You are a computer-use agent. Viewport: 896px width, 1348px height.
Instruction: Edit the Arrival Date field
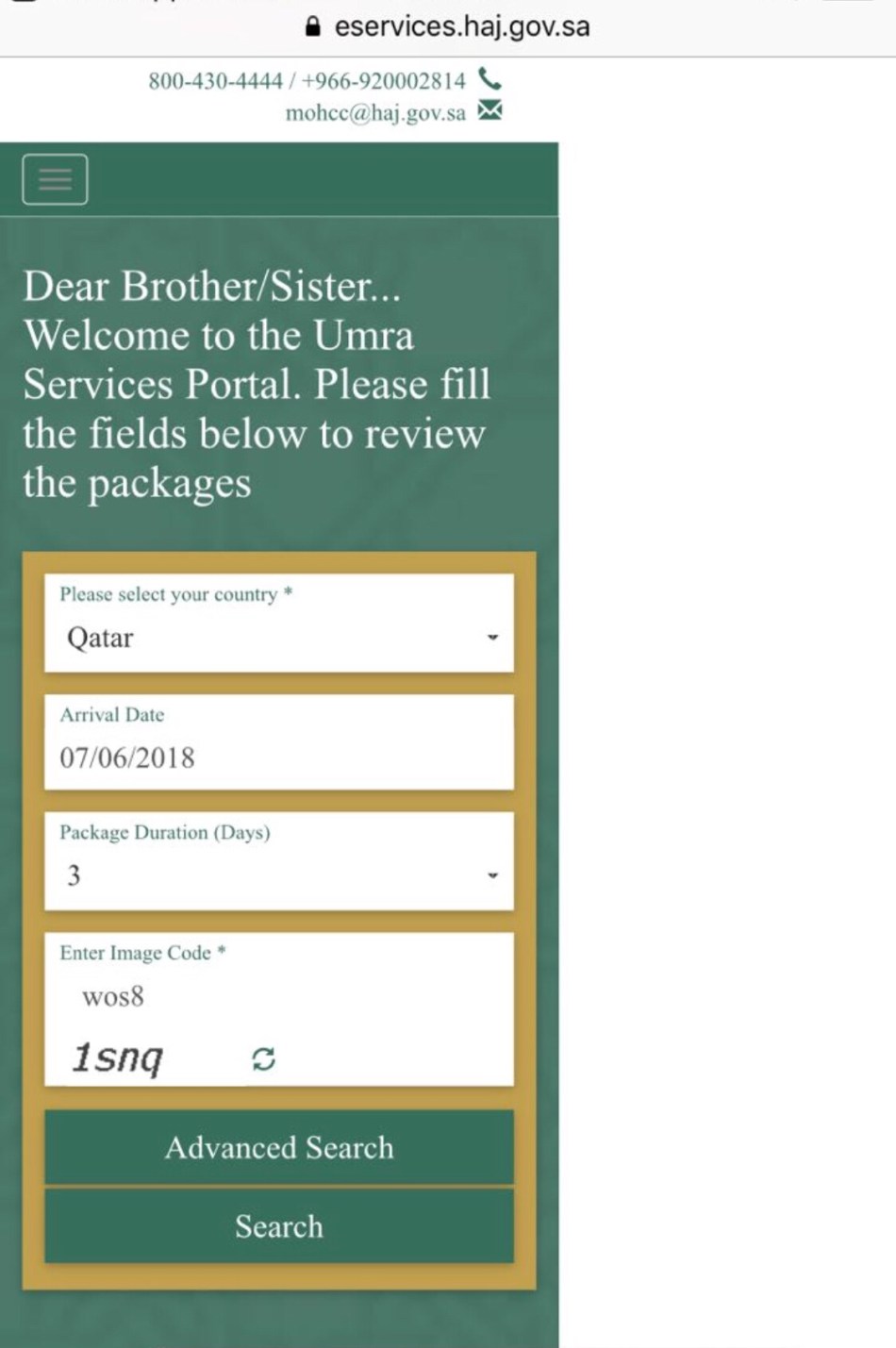click(x=279, y=757)
